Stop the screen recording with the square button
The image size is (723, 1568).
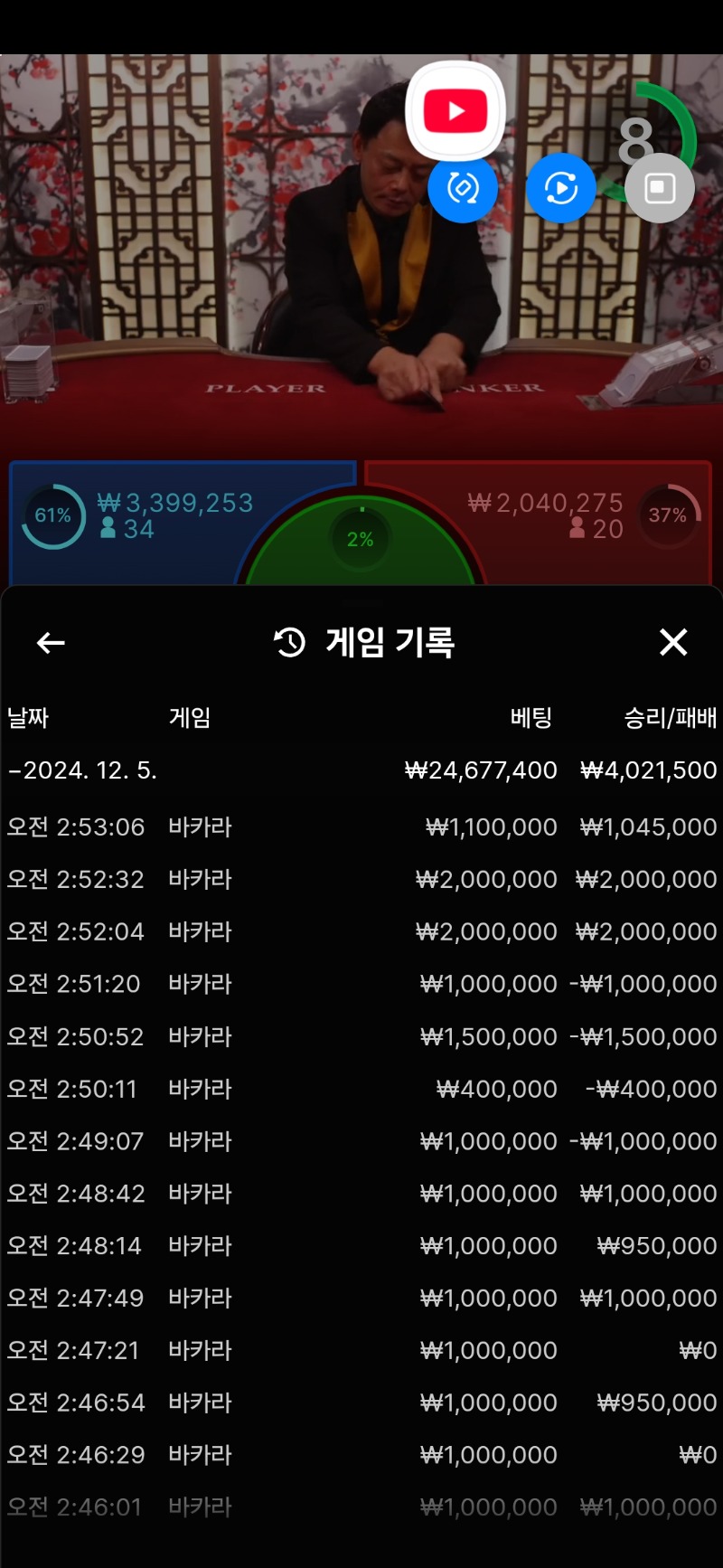pos(660,188)
